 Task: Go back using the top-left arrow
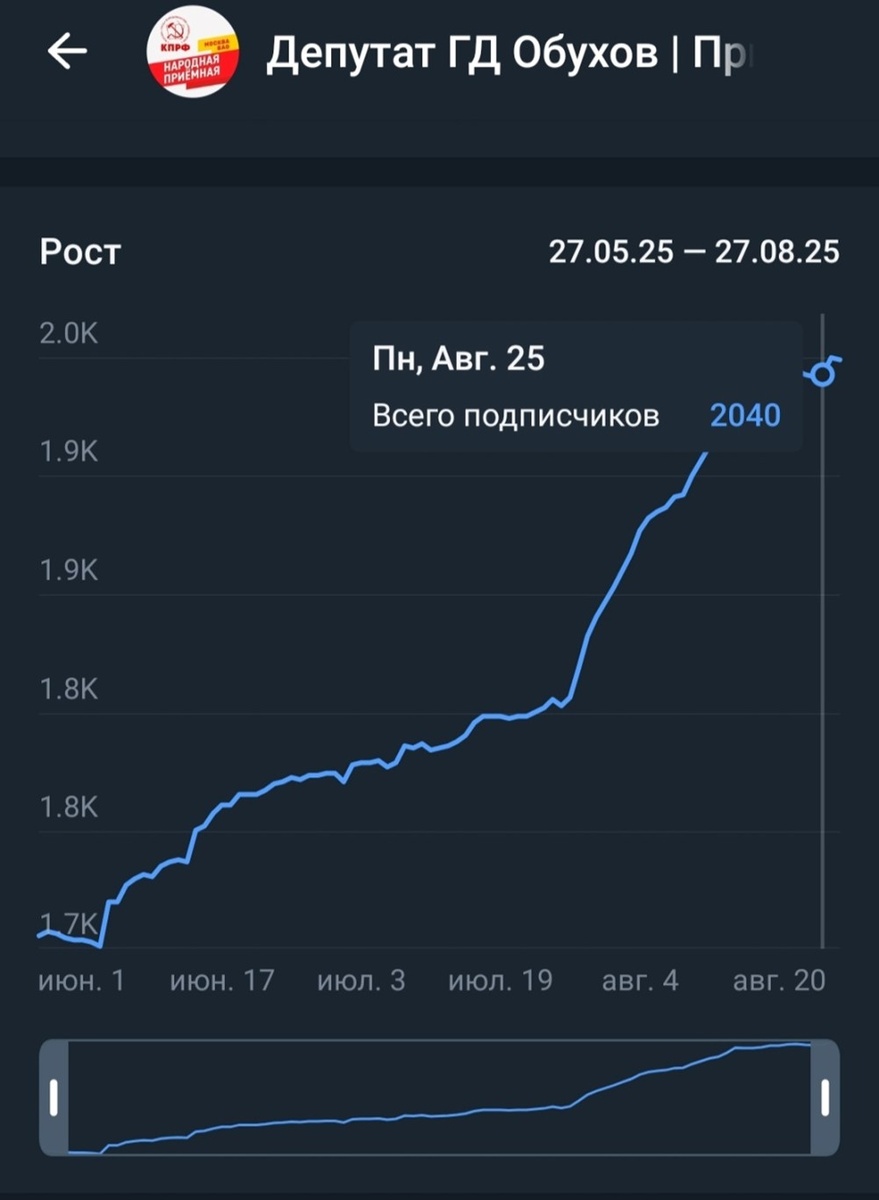point(67,53)
